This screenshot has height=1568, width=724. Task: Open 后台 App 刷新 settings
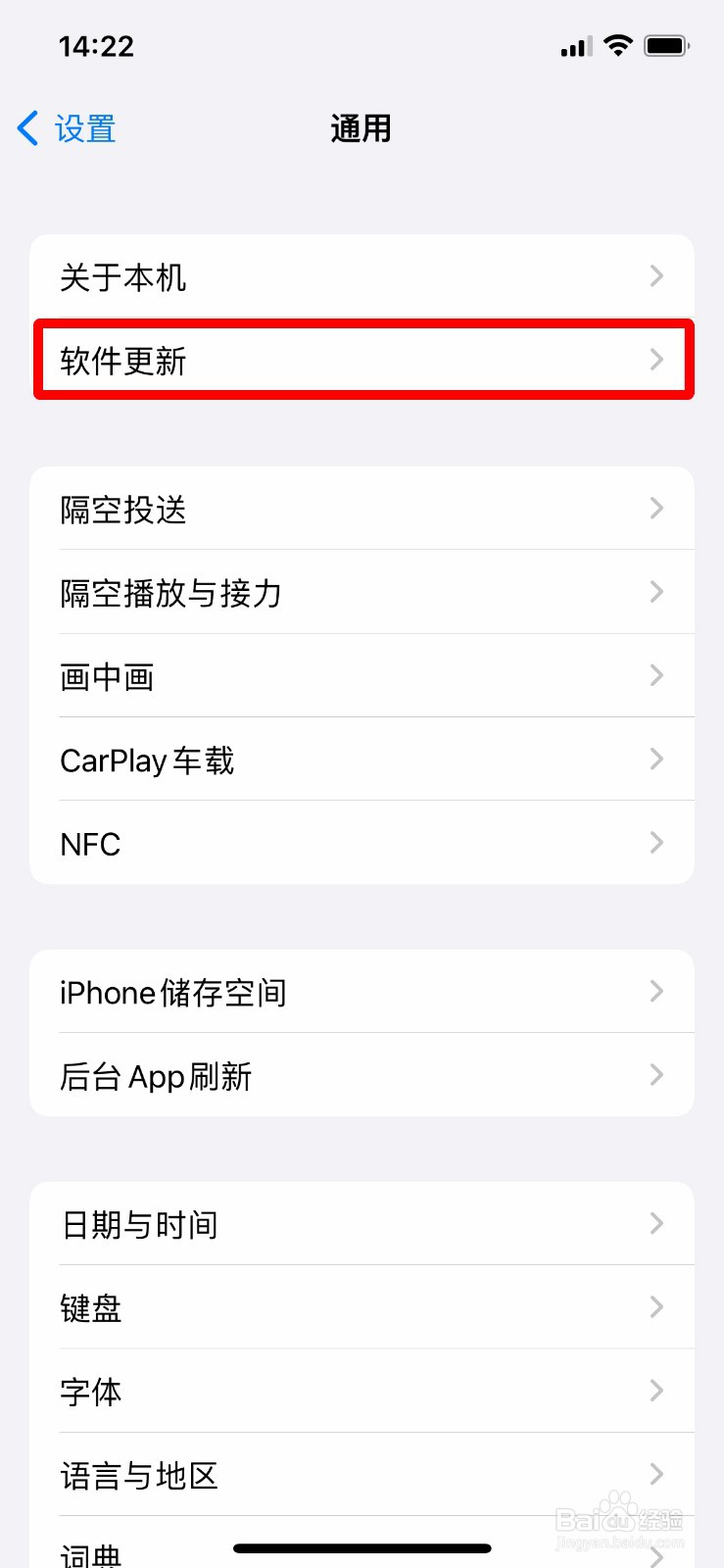(x=362, y=1075)
